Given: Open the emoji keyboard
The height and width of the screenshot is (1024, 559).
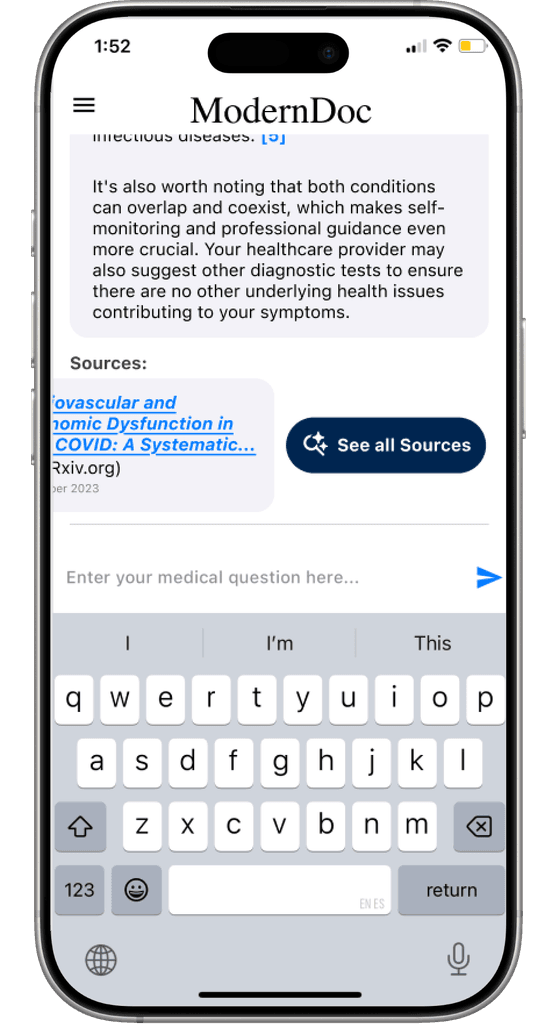Looking at the screenshot, I should click(x=136, y=890).
